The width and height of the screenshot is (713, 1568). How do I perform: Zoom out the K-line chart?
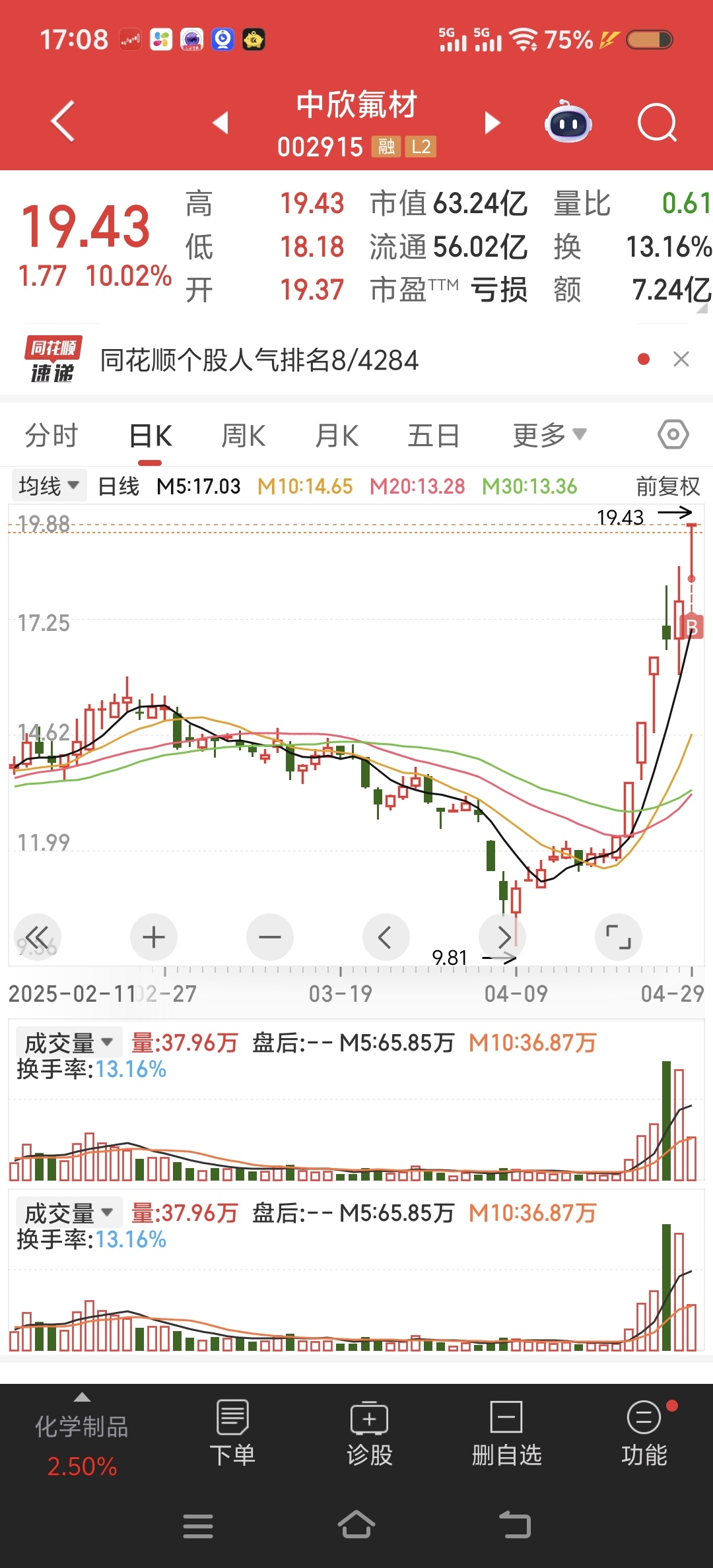(269, 937)
